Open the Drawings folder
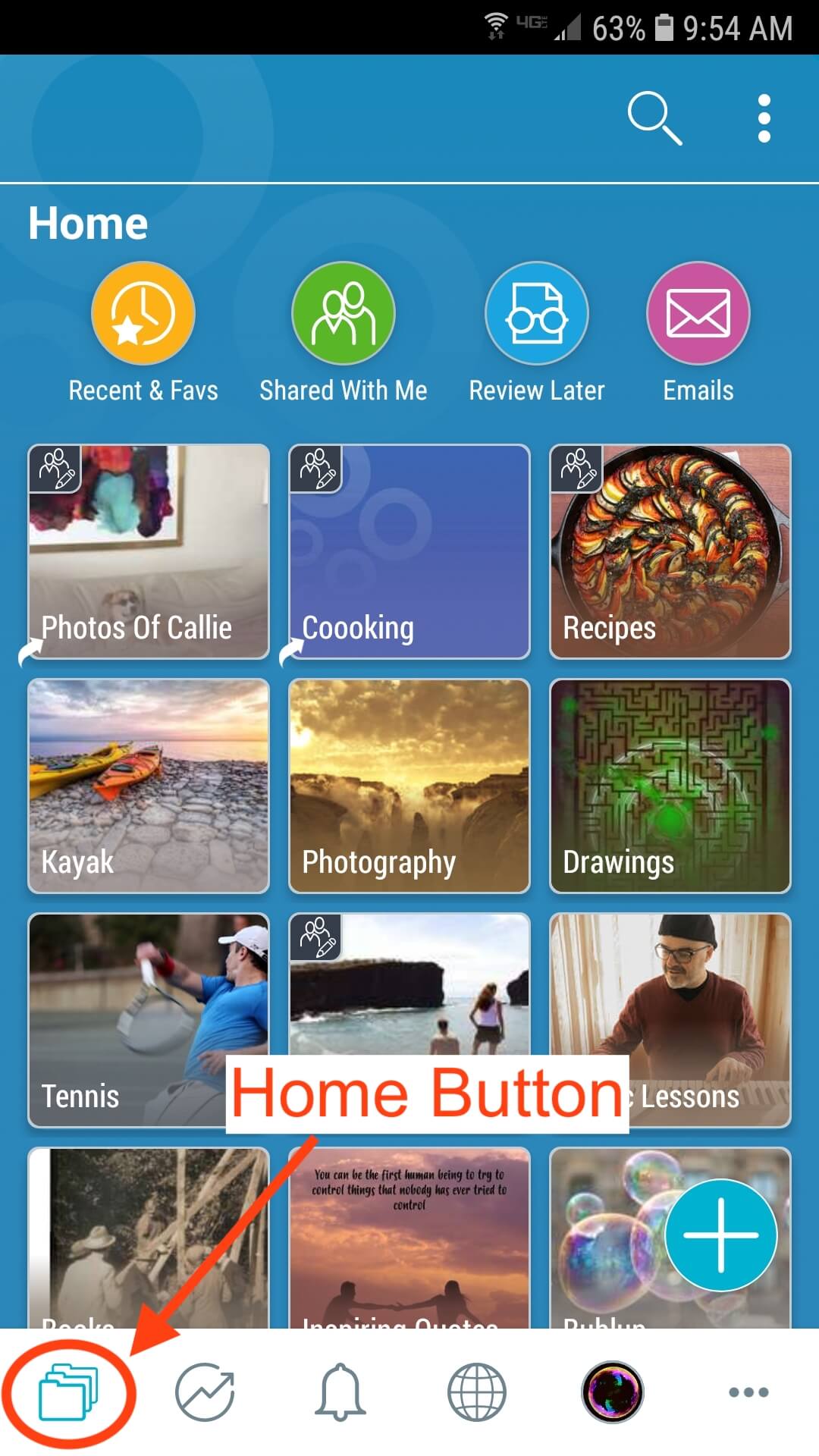Screen dimensions: 819x1456 click(670, 786)
